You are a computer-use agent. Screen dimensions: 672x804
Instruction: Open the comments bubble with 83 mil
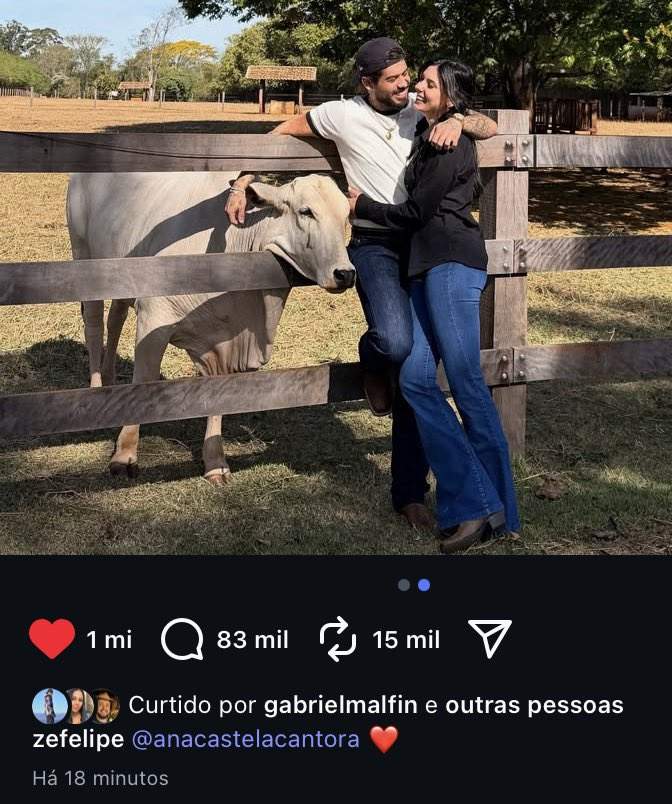click(182, 639)
